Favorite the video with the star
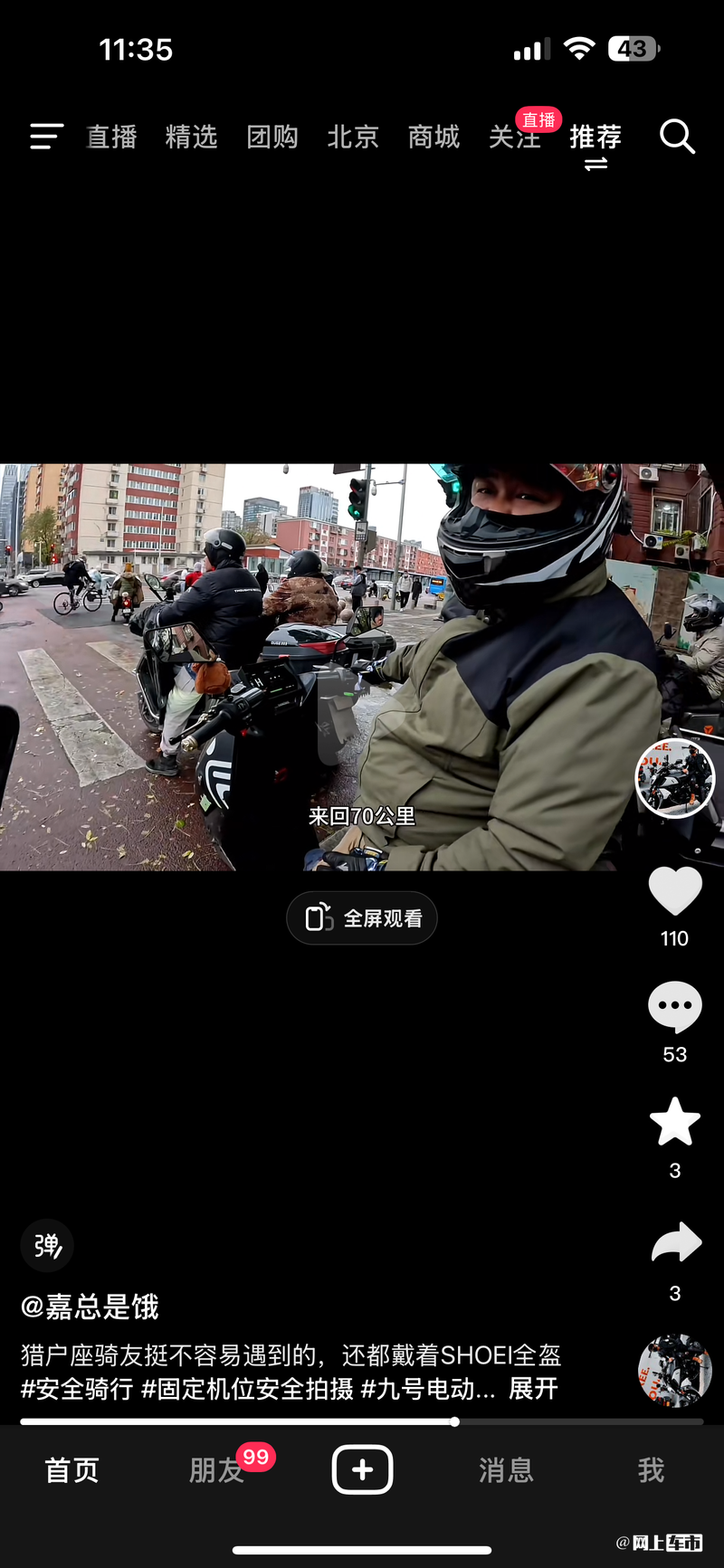 click(675, 1122)
